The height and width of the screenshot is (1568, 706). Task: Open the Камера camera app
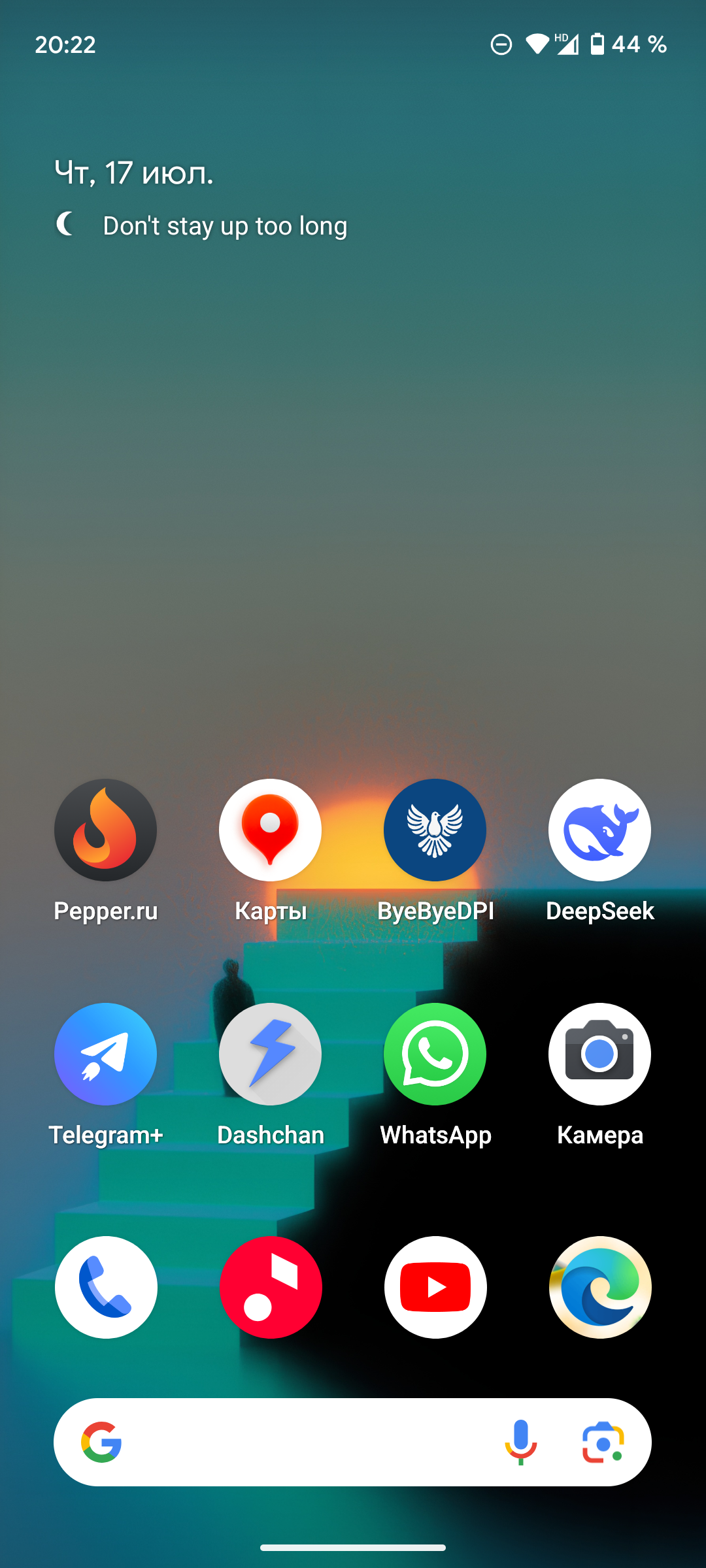pos(599,1054)
